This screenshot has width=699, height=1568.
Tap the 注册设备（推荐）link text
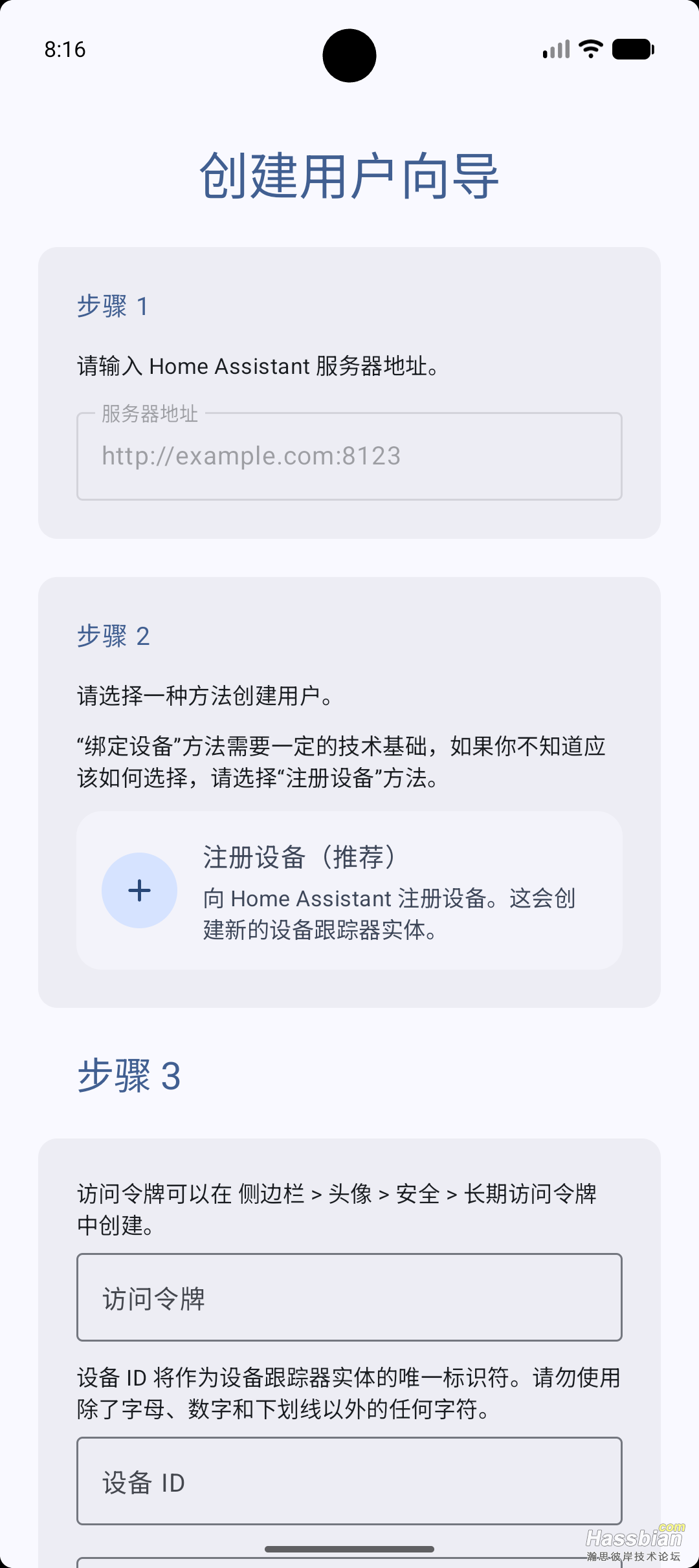298,858
